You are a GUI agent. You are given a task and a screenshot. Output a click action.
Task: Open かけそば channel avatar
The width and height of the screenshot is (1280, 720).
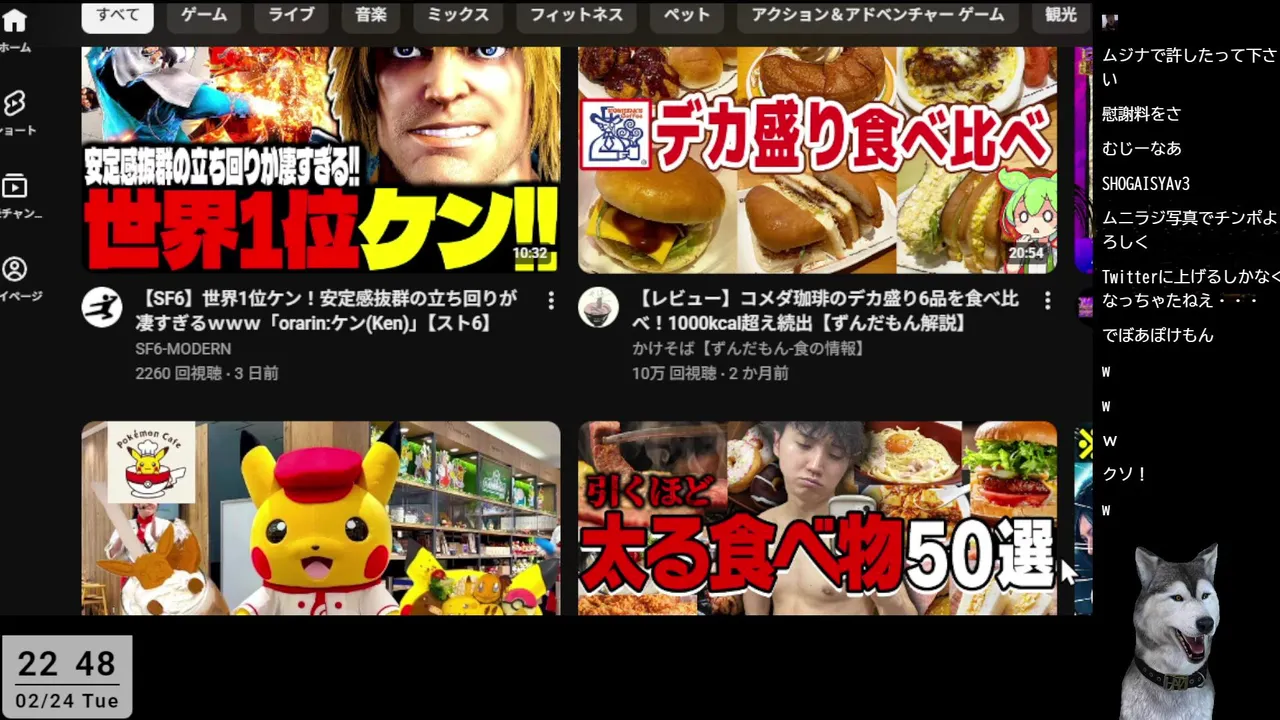(x=598, y=307)
